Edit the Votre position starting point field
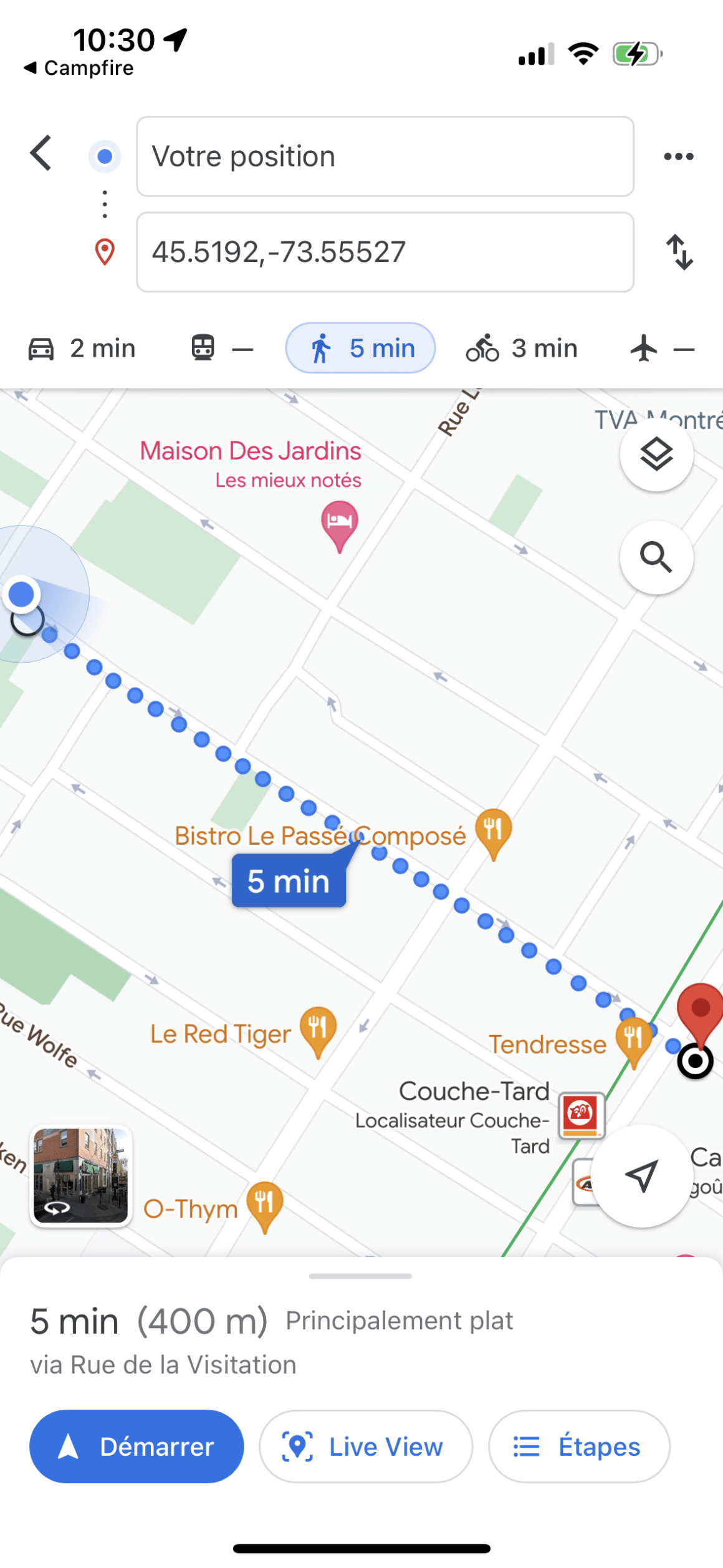Viewport: 723px width, 1568px height. (x=385, y=156)
